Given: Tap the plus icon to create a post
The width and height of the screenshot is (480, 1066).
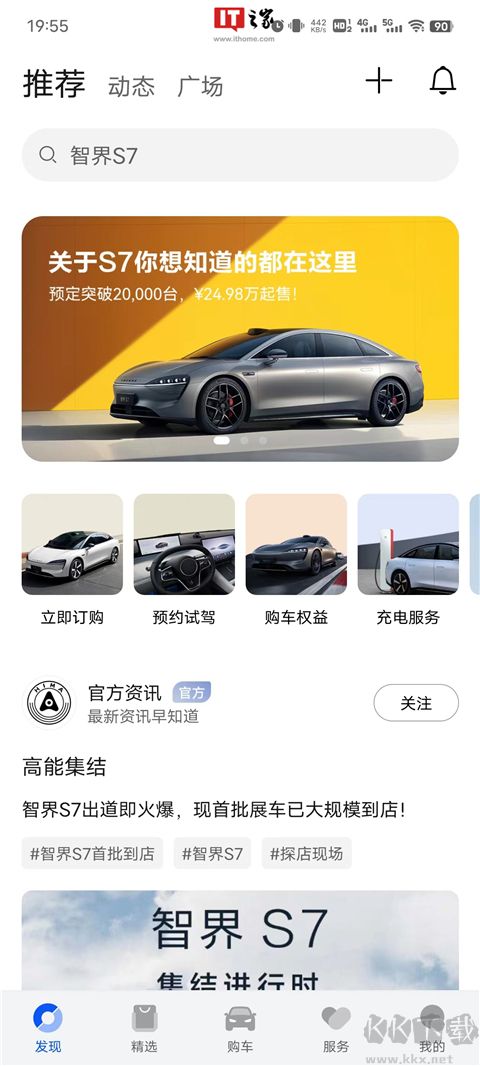Looking at the screenshot, I should [379, 81].
